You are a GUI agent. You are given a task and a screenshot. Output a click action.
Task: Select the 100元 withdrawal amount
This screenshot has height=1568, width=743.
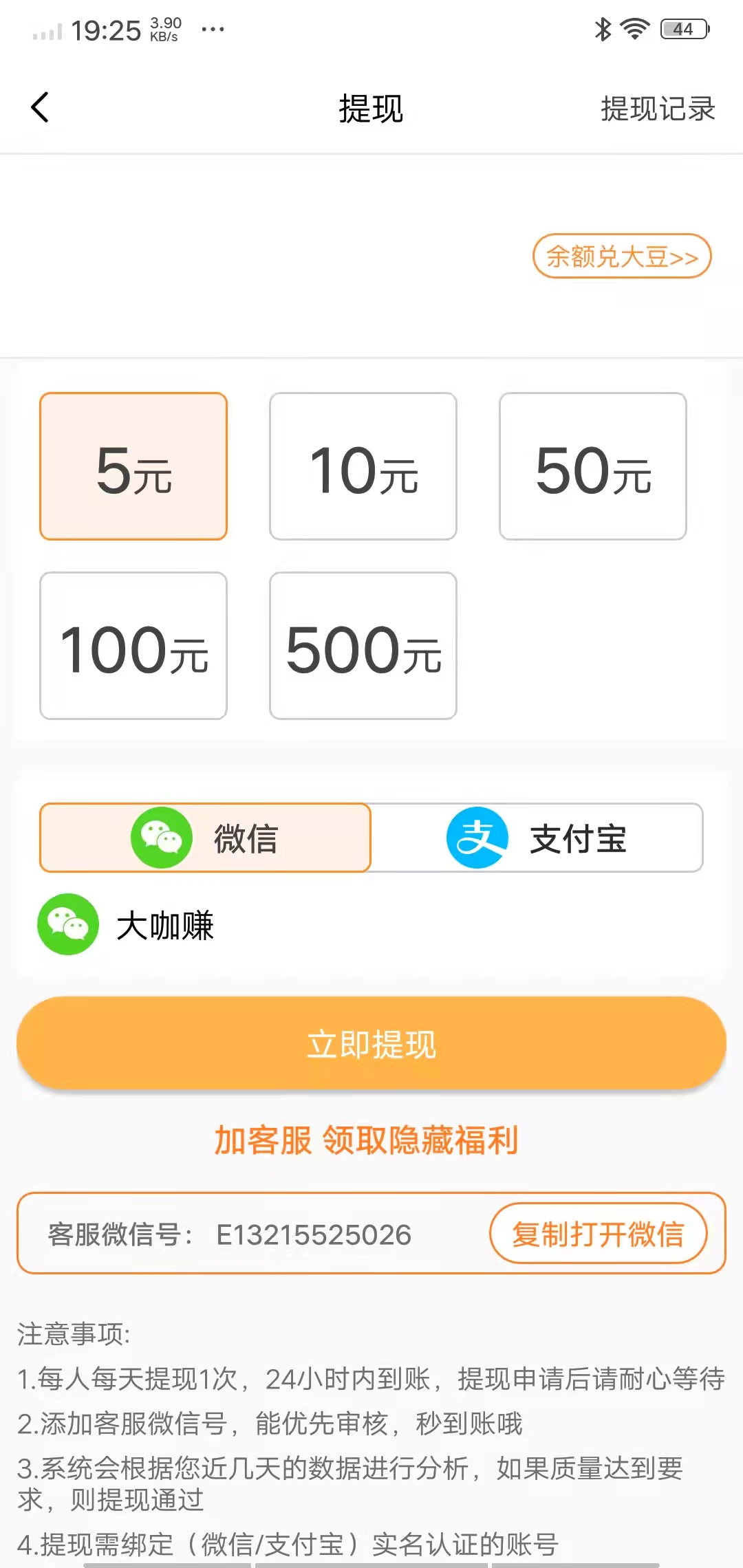[x=133, y=645]
